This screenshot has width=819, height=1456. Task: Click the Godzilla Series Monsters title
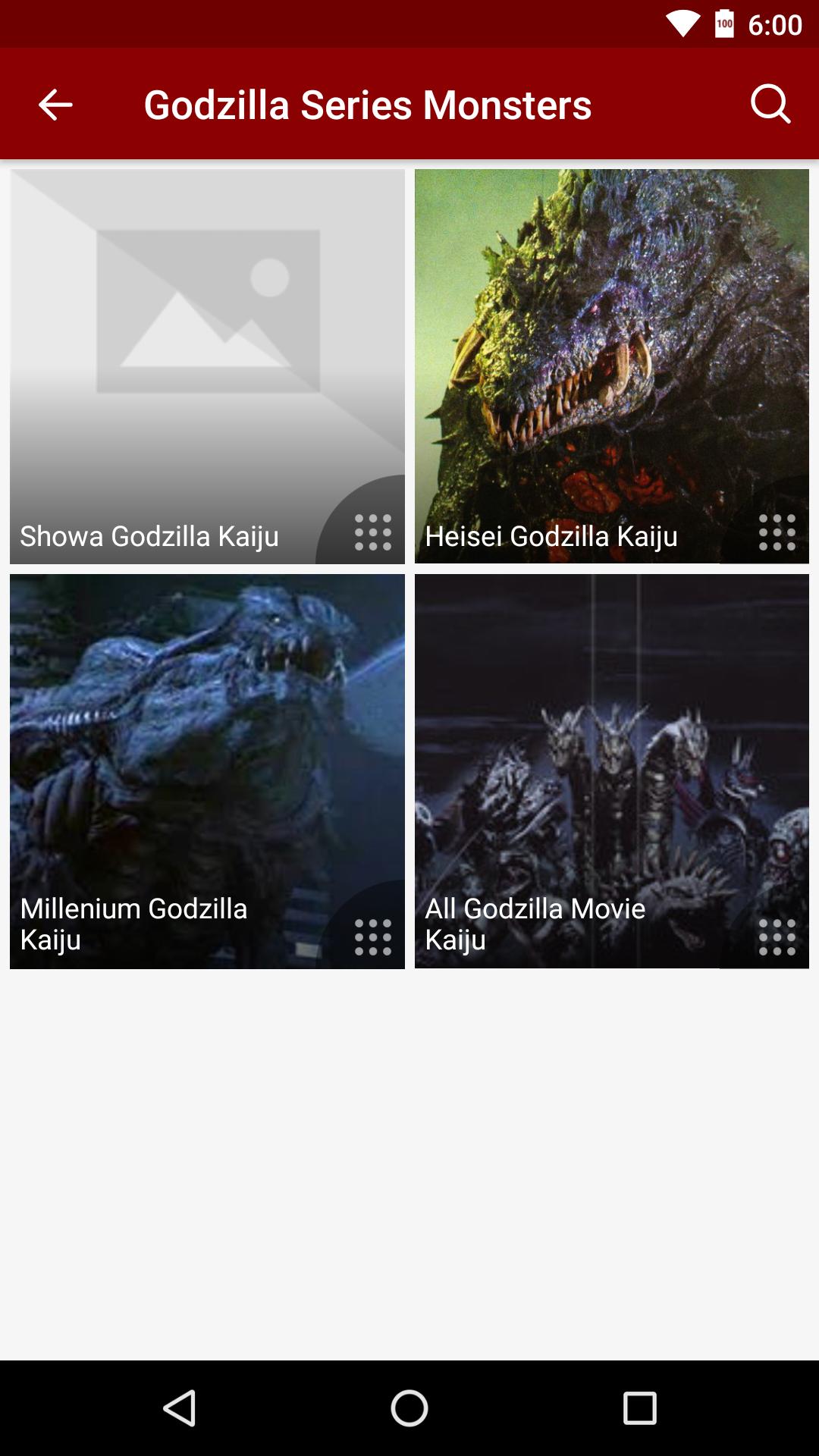tap(369, 105)
